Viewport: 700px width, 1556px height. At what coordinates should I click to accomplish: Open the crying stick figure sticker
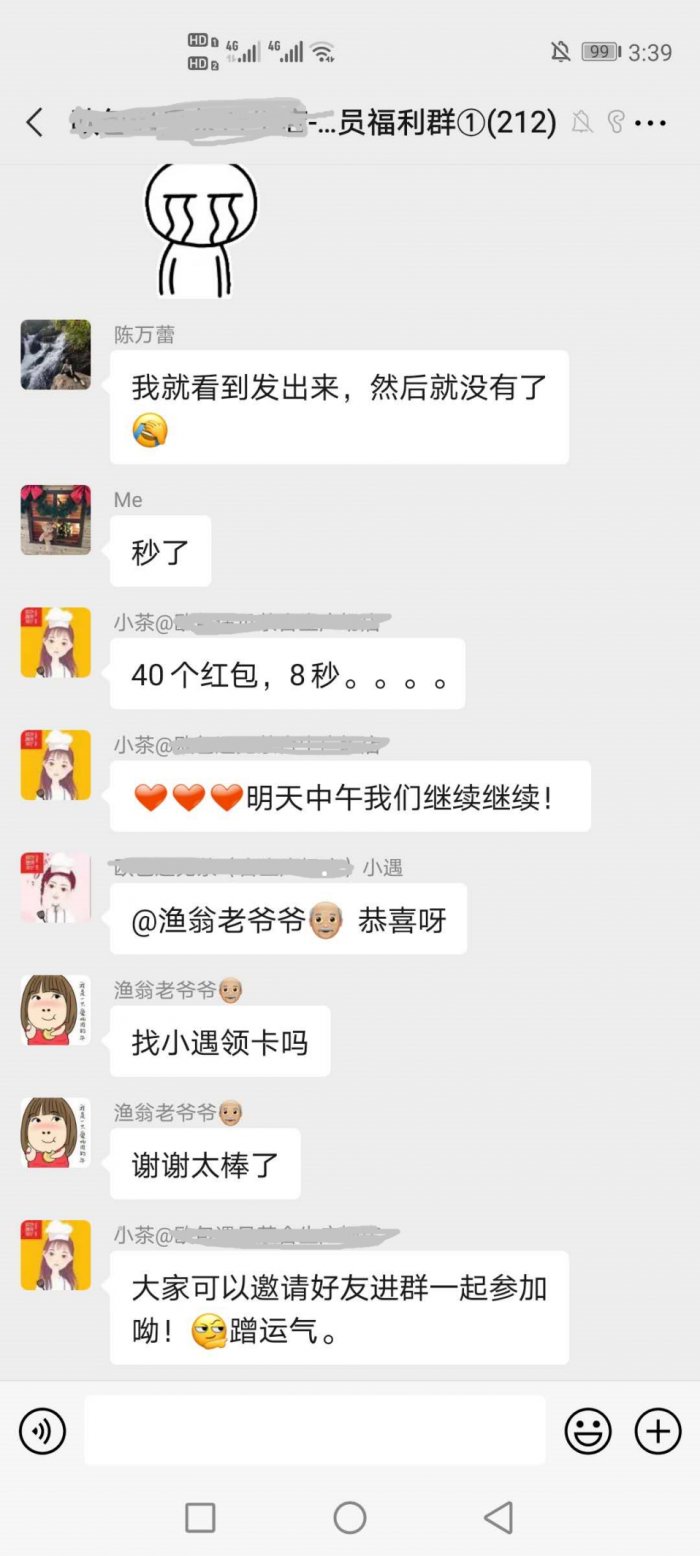[200, 230]
